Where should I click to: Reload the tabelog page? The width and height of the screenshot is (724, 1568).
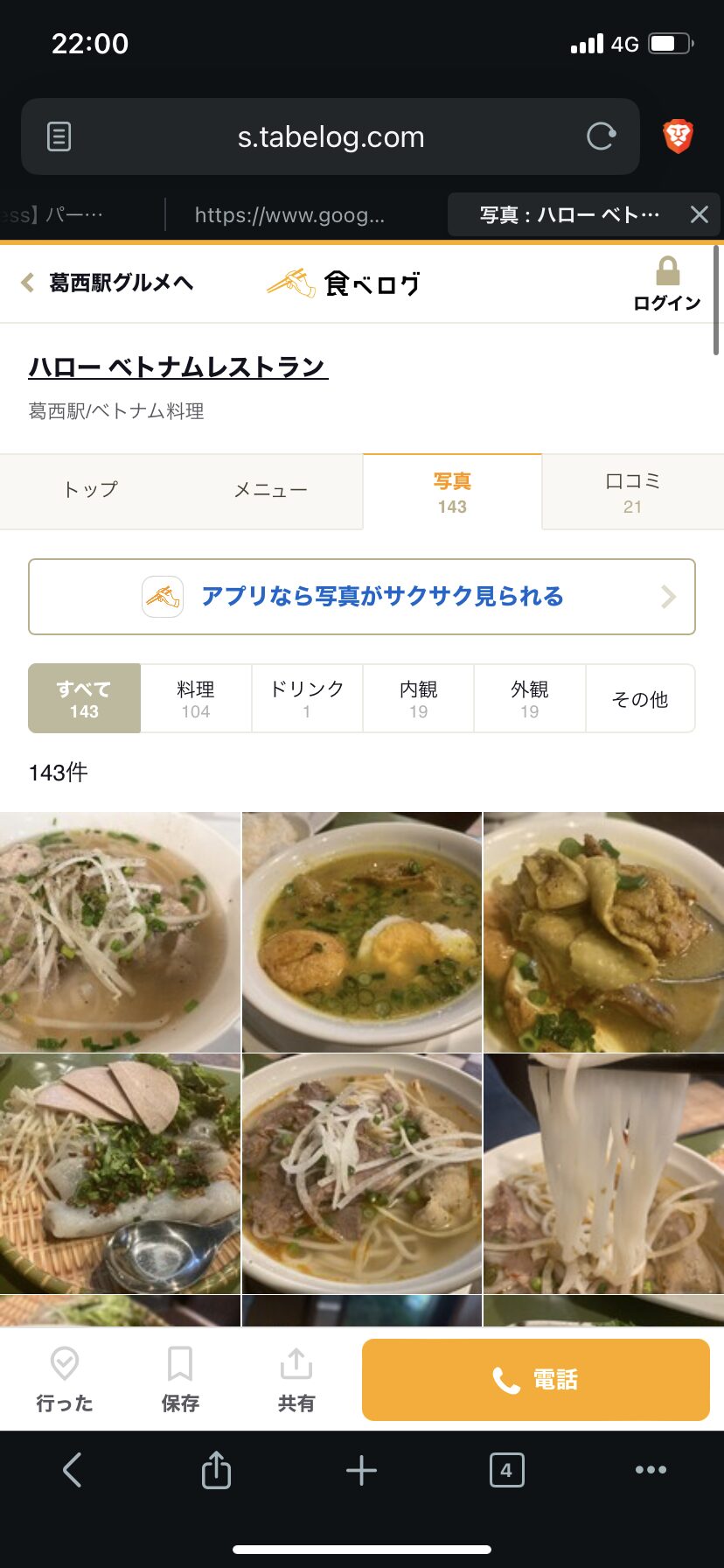601,136
